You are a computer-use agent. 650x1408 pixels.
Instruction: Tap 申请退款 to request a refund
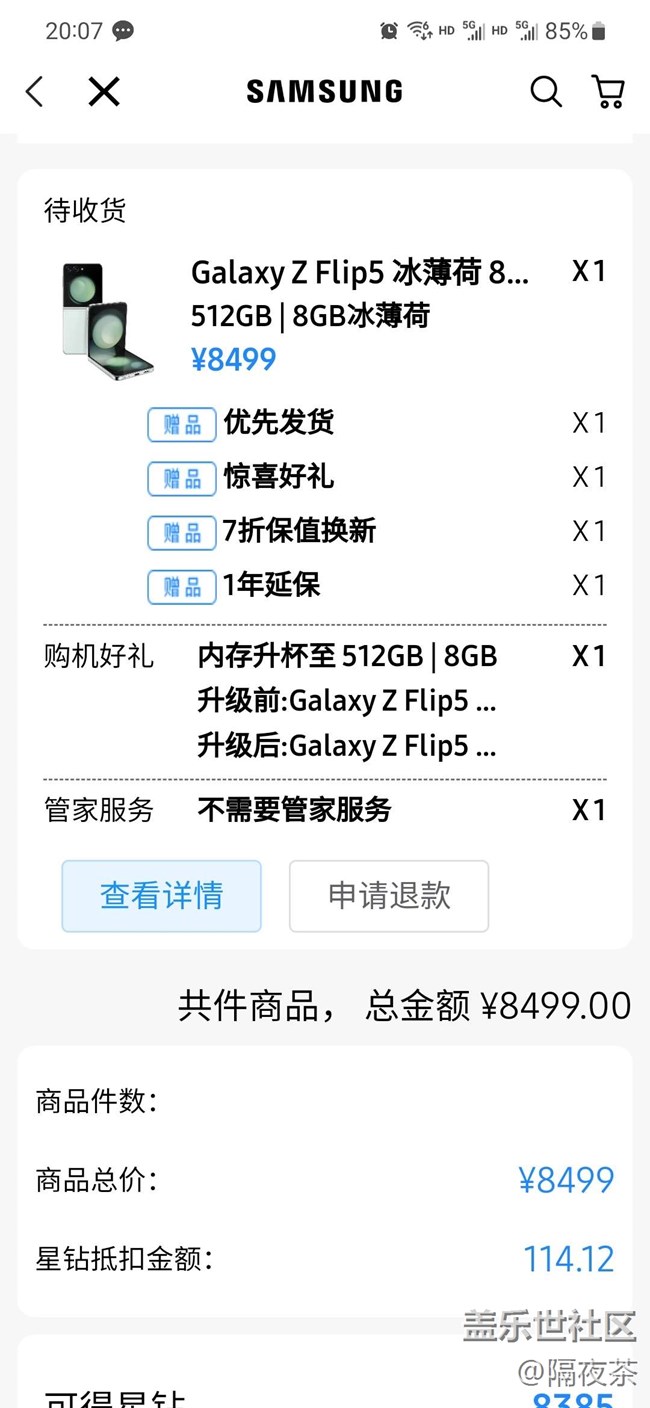389,895
